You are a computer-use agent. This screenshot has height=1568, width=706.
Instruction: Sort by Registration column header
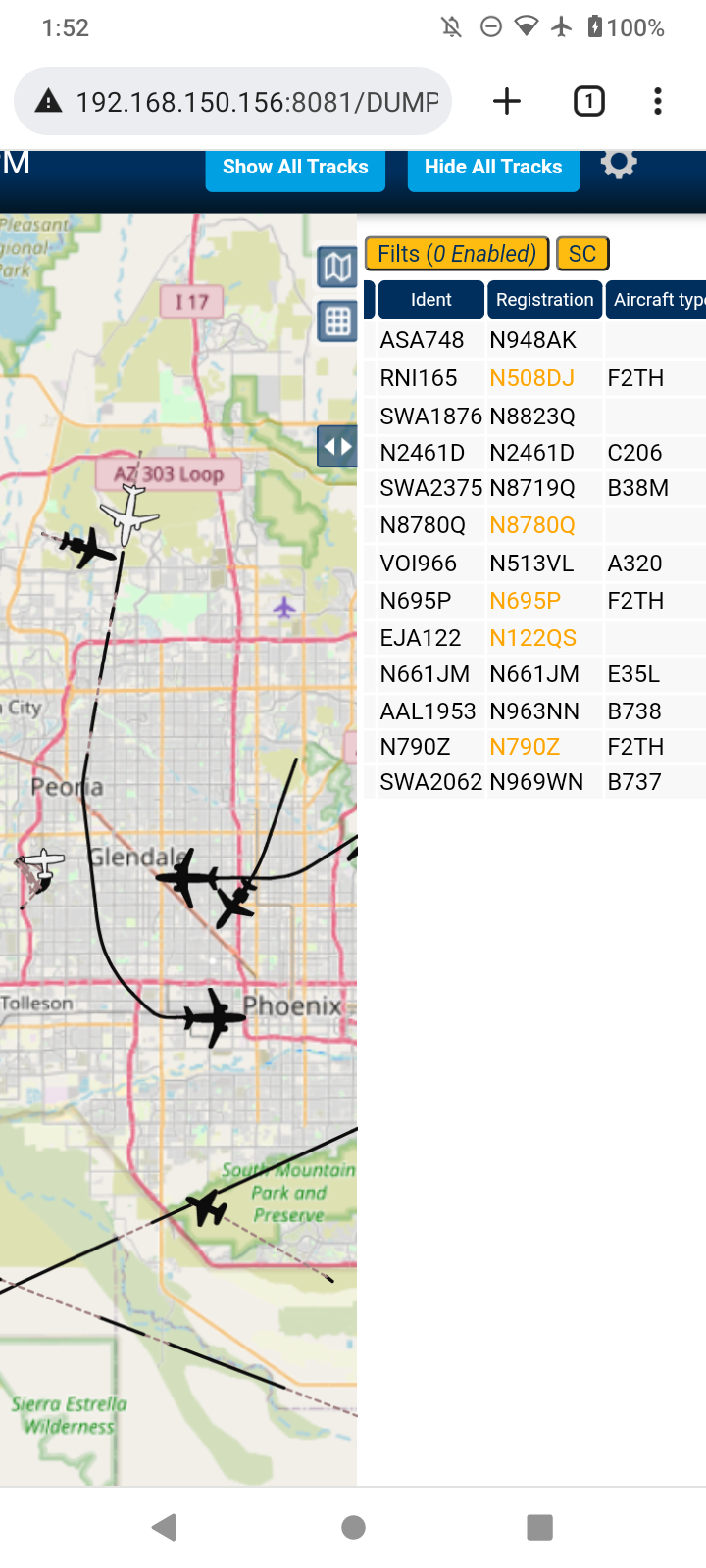[x=544, y=300]
